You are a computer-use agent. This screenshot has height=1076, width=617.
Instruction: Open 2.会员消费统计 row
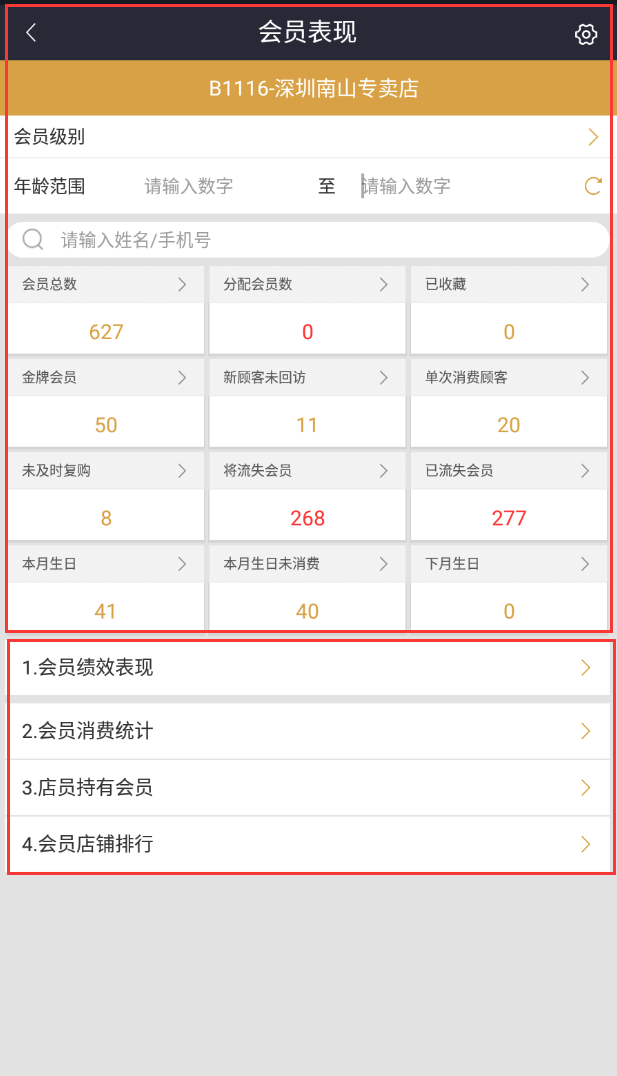[308, 731]
